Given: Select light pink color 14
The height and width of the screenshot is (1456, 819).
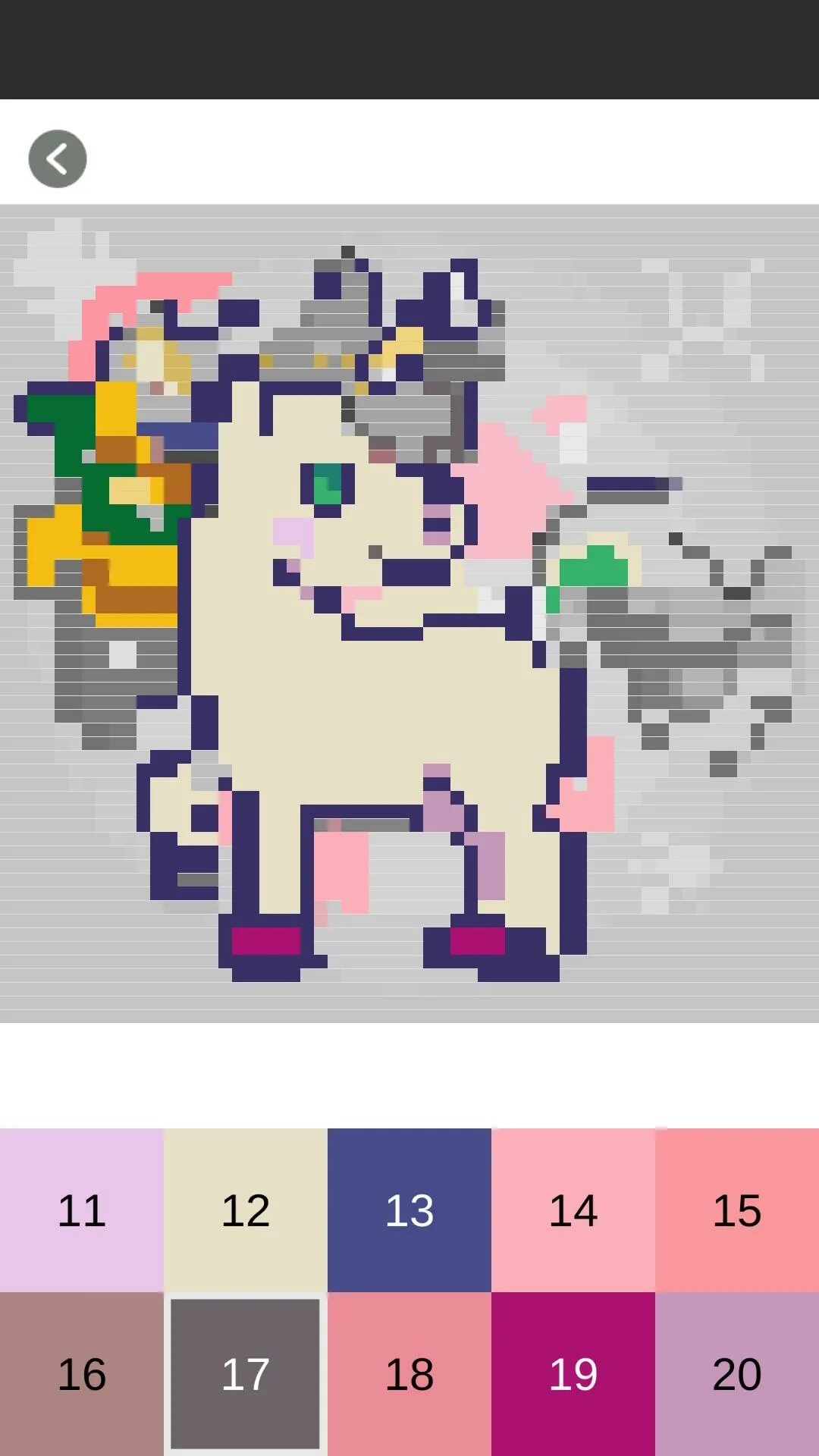Looking at the screenshot, I should pos(573,1210).
